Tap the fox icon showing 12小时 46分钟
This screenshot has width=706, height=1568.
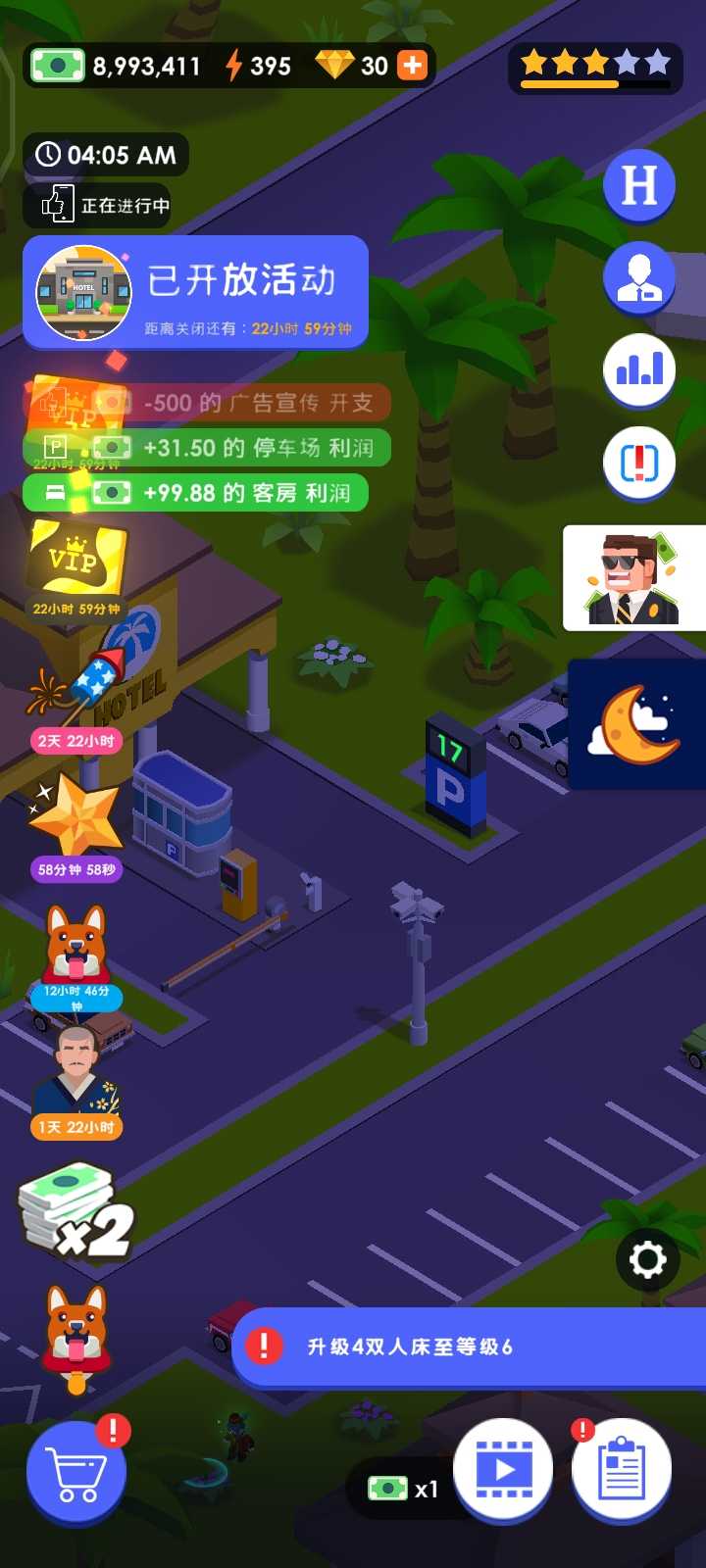click(76, 951)
